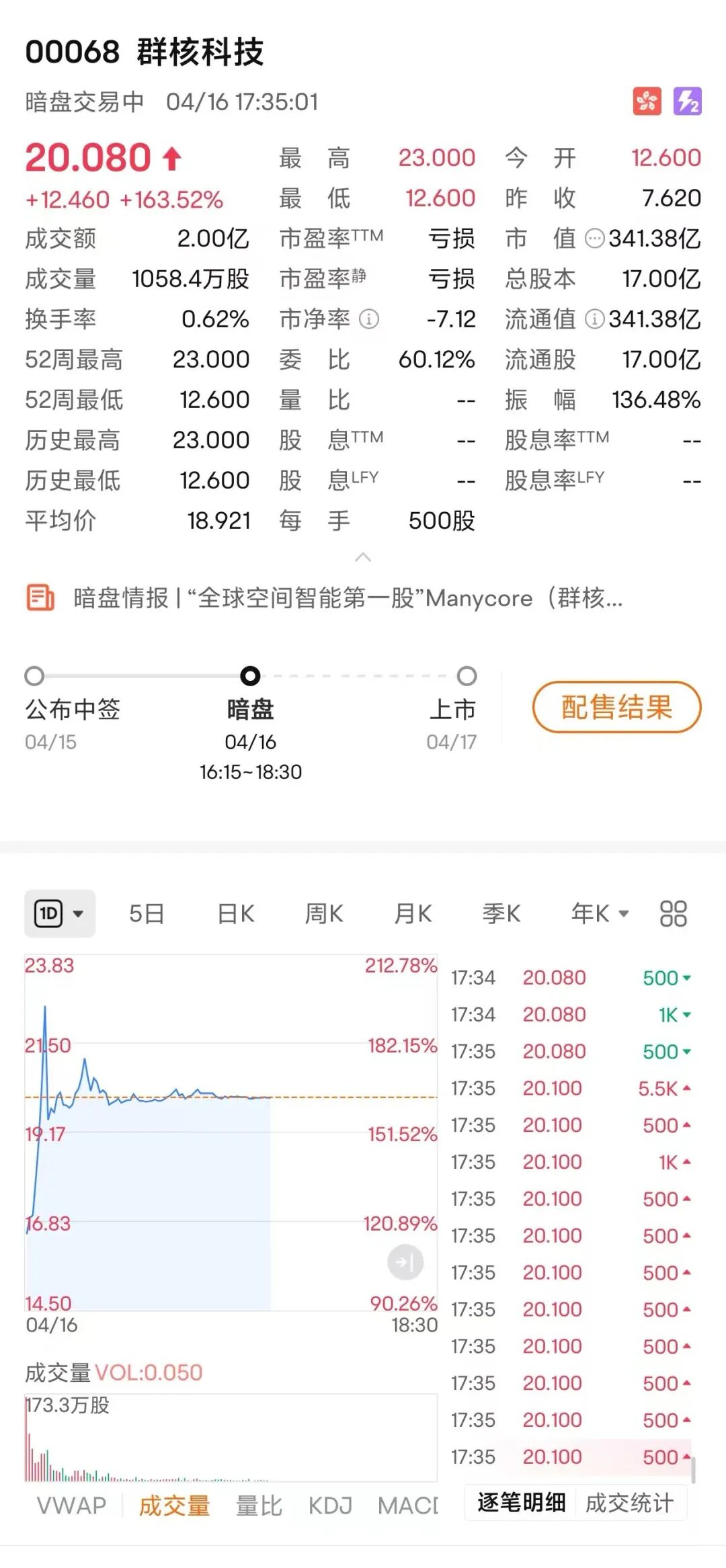Open the 暗盘情报 news headline
The width and height of the screenshot is (726, 1568).
point(348,597)
